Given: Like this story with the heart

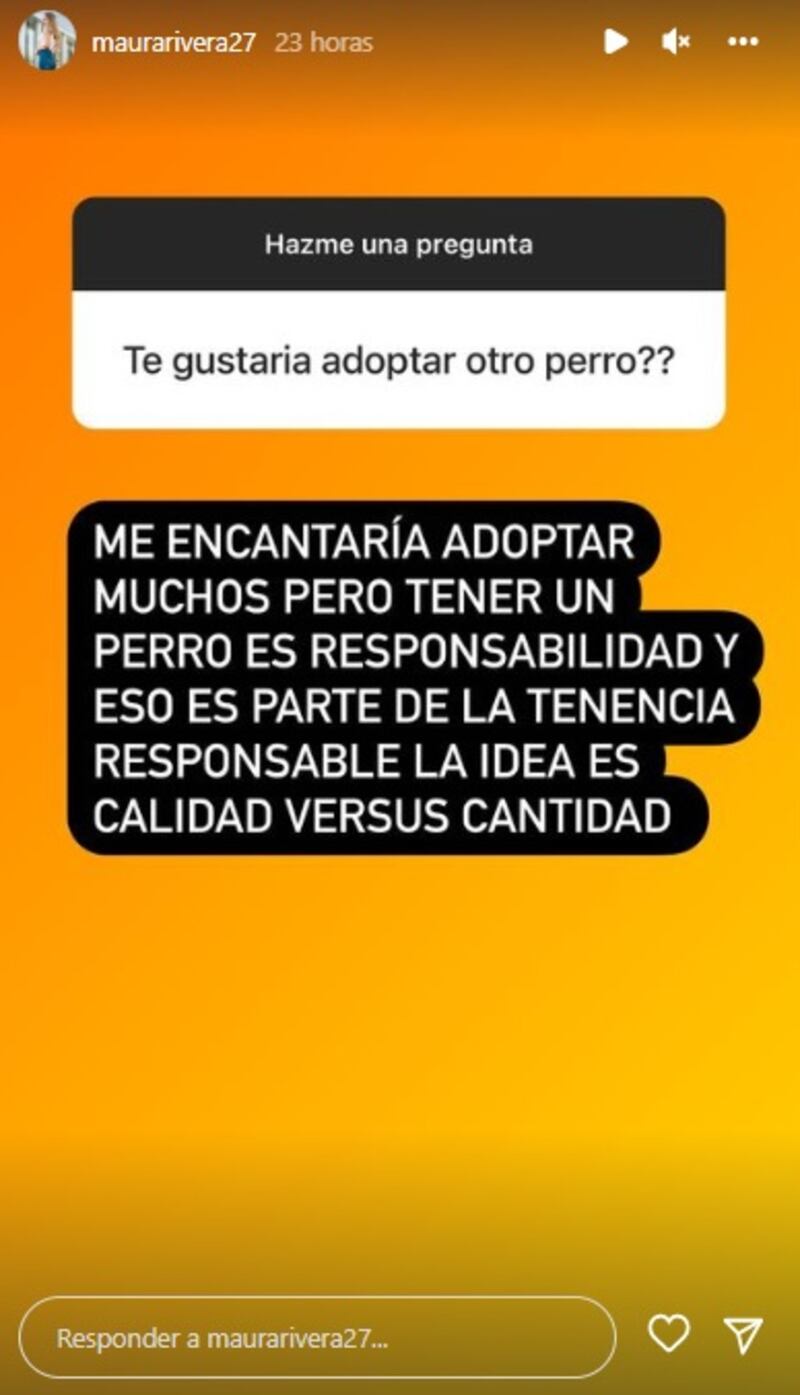Looking at the screenshot, I should click(668, 1334).
